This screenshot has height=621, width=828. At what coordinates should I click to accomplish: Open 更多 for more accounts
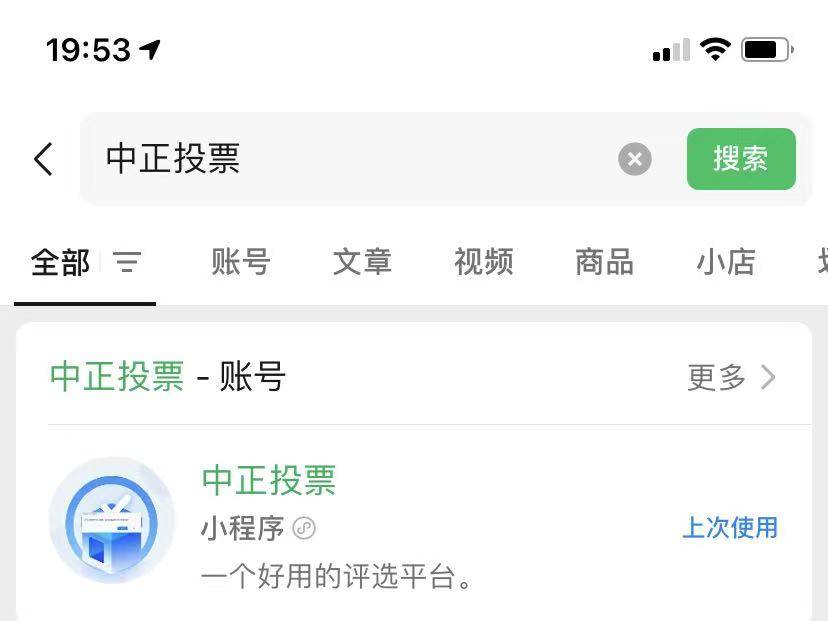(x=731, y=377)
